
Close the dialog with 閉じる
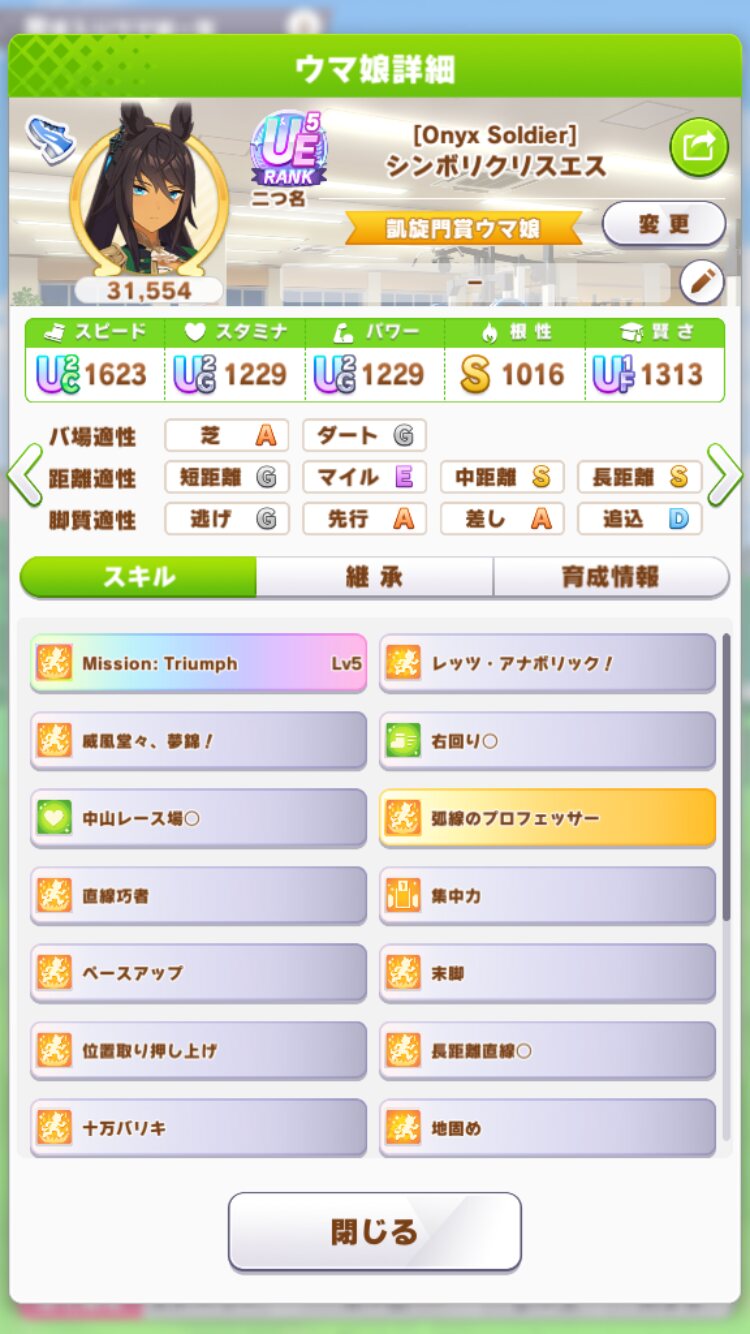[374, 1231]
